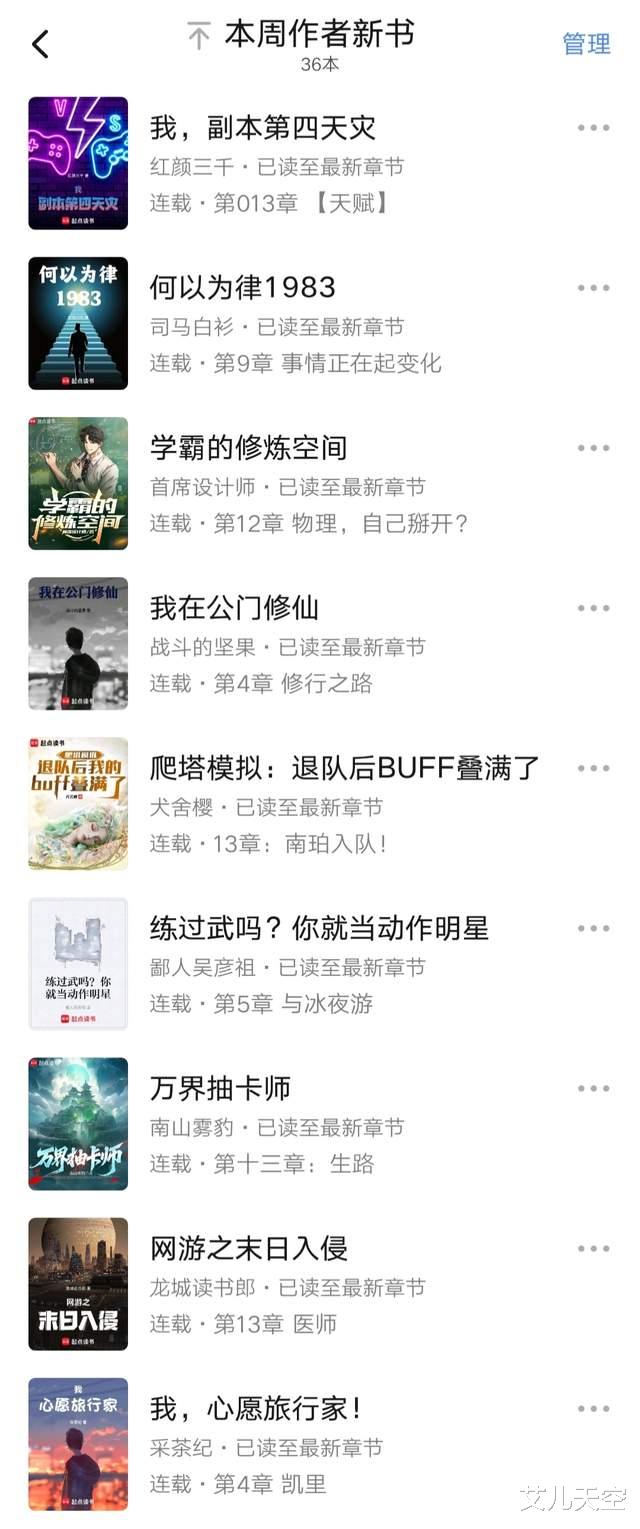Tap the pin-to-top arrow icon beside the title

199,37
